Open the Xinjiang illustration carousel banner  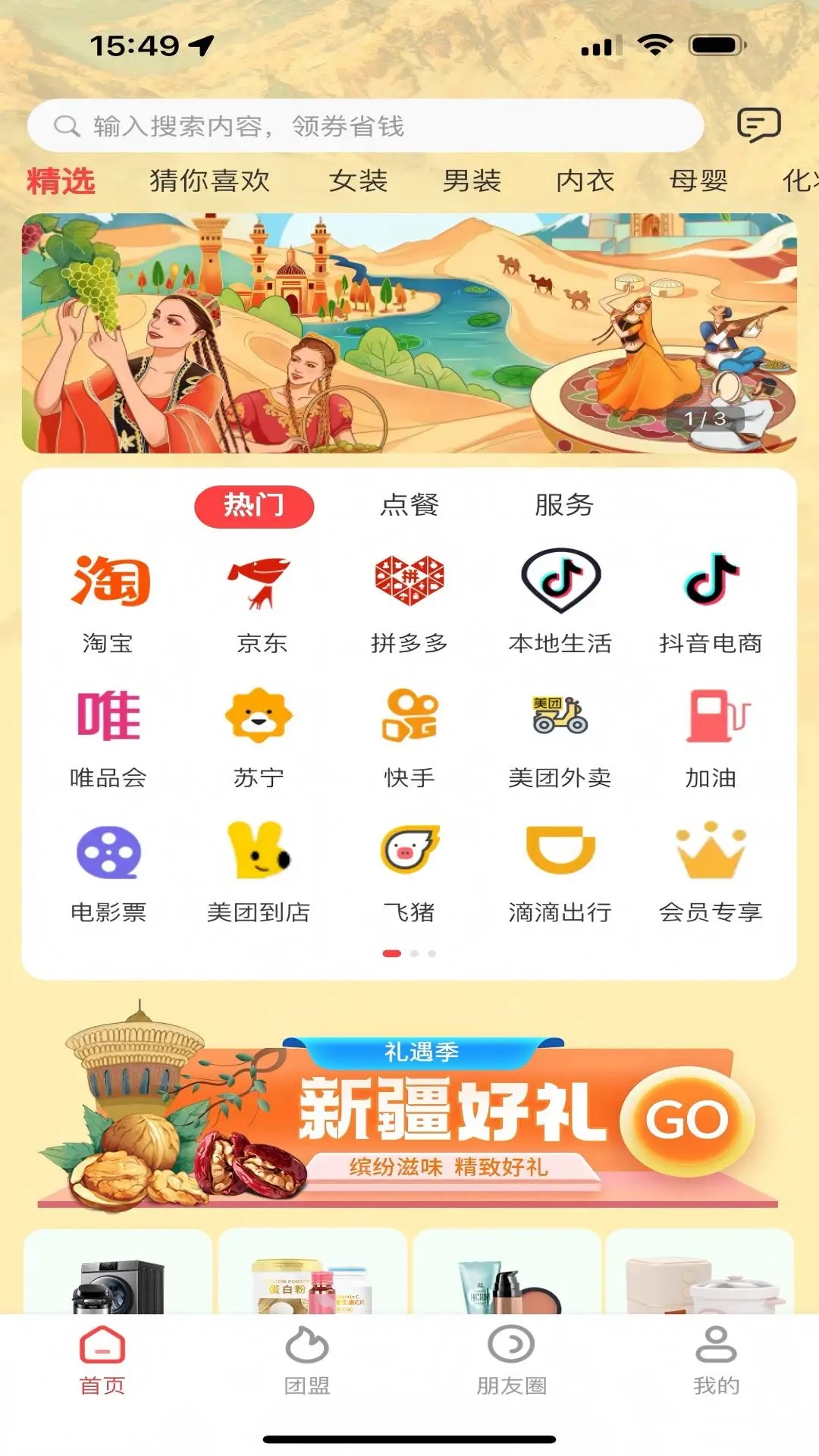click(409, 334)
